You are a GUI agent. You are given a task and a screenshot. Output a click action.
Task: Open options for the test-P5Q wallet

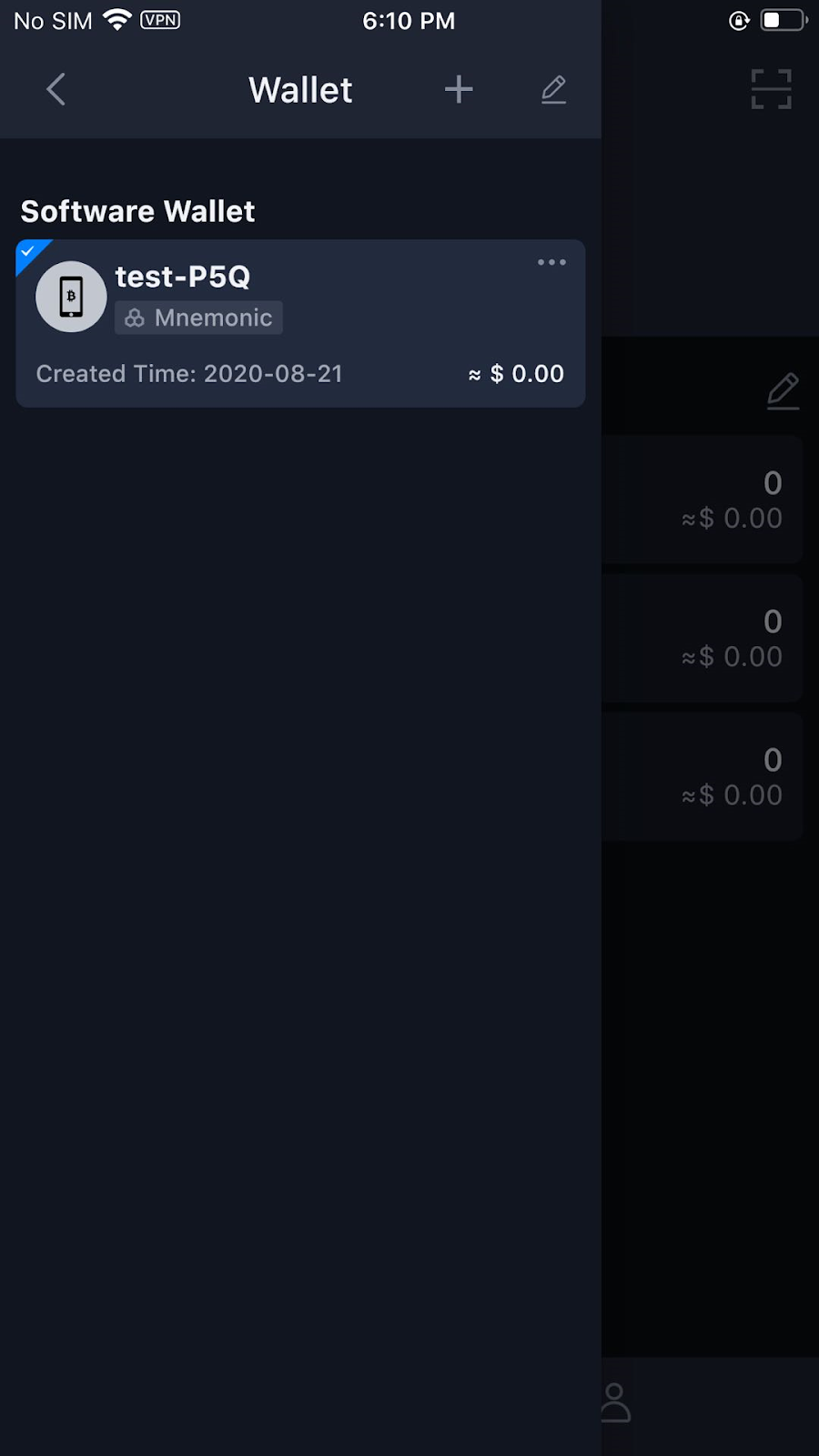pyautogui.click(x=551, y=262)
